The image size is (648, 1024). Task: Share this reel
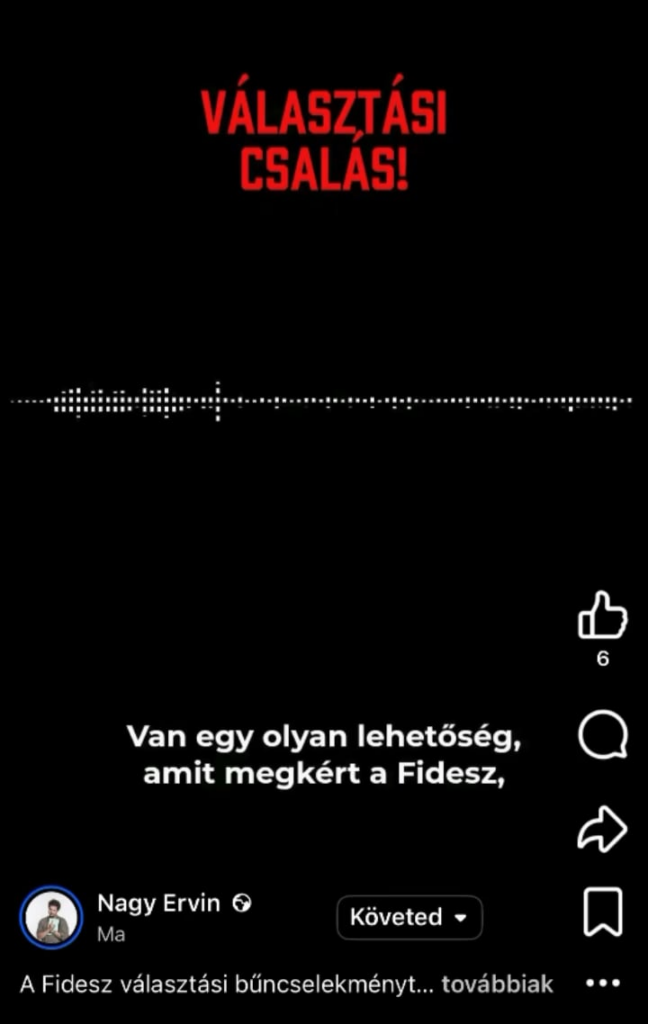pos(602,829)
